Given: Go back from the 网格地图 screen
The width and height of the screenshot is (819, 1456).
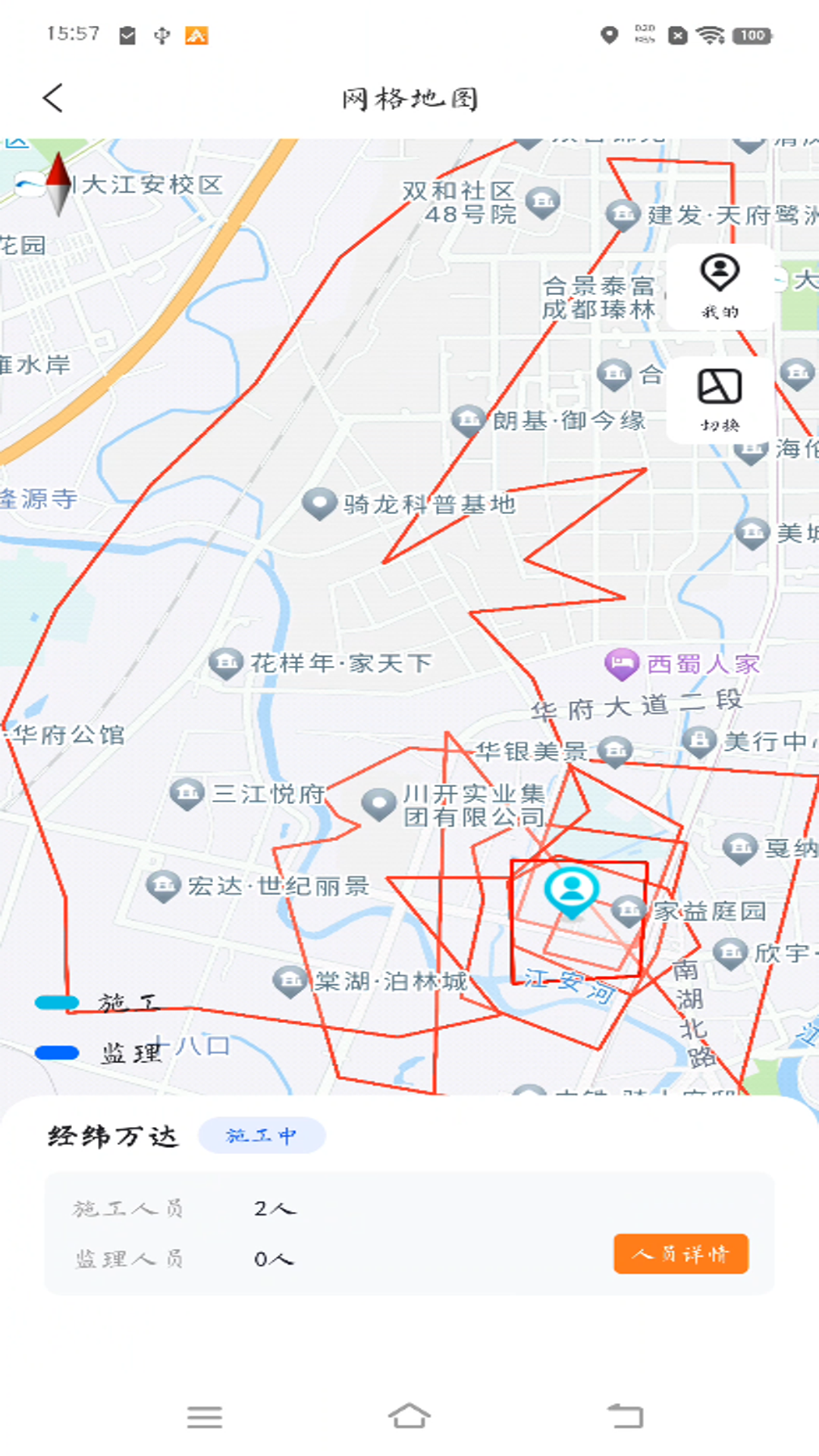Looking at the screenshot, I should (53, 98).
